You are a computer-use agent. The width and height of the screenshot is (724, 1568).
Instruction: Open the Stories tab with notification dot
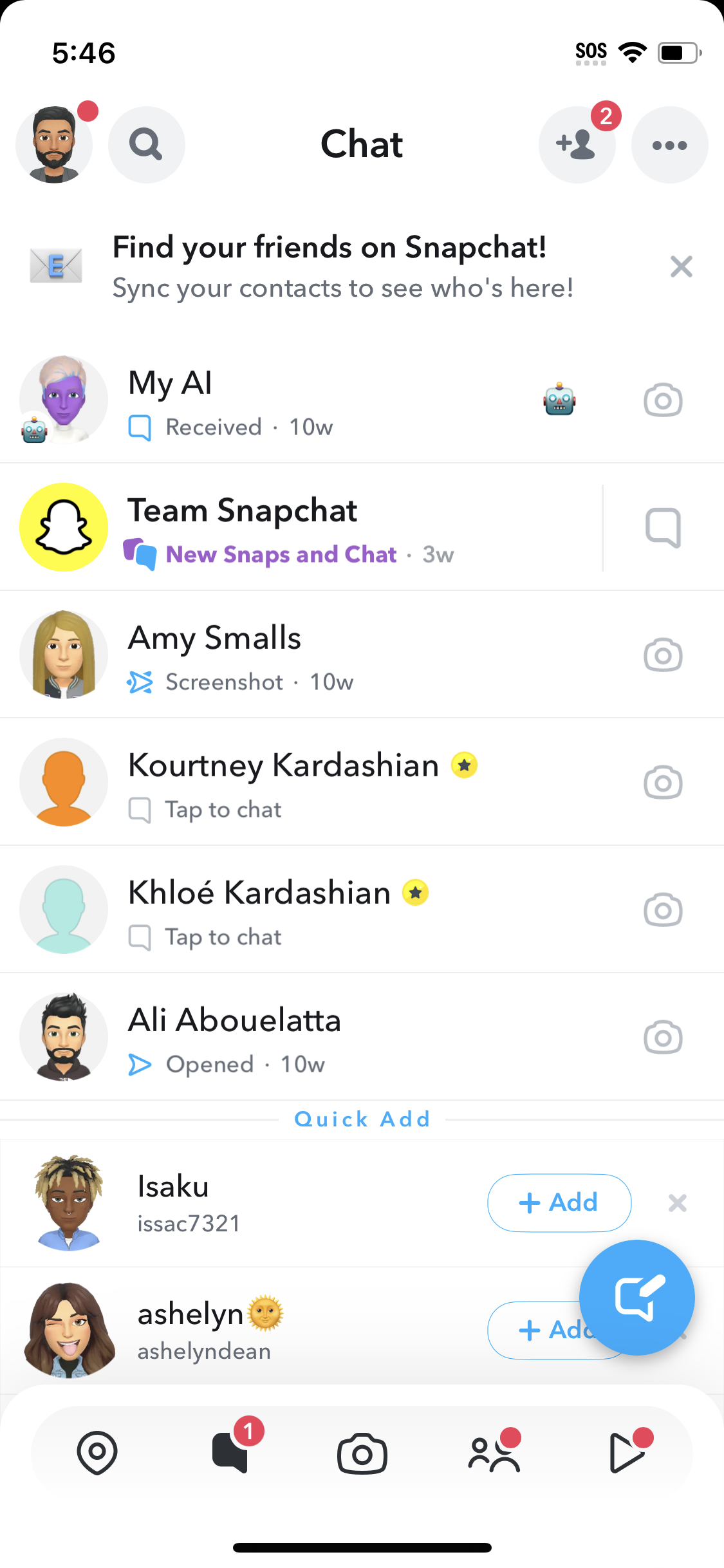pyautogui.click(x=494, y=1453)
